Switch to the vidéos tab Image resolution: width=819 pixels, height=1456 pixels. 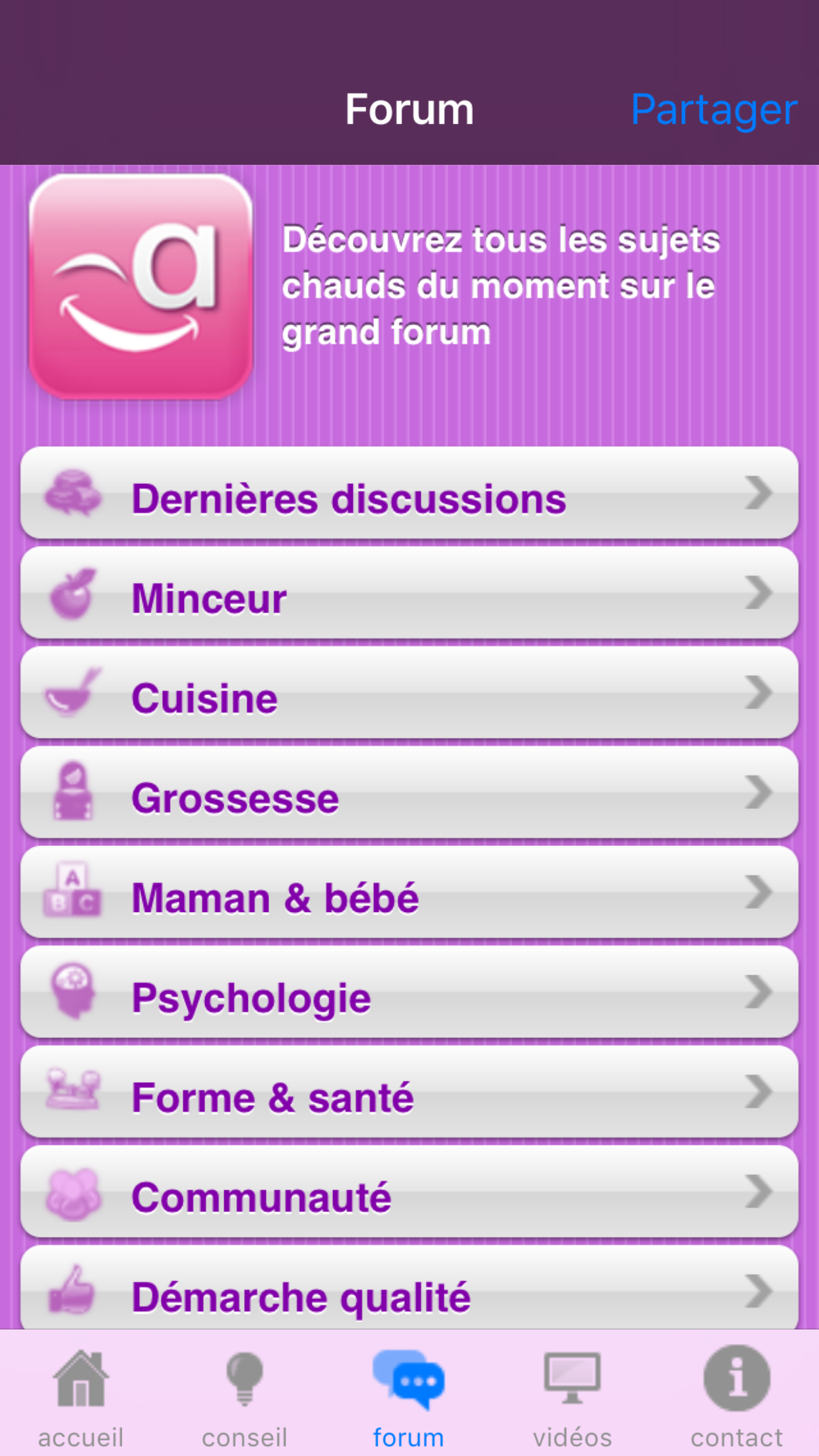tap(572, 1397)
